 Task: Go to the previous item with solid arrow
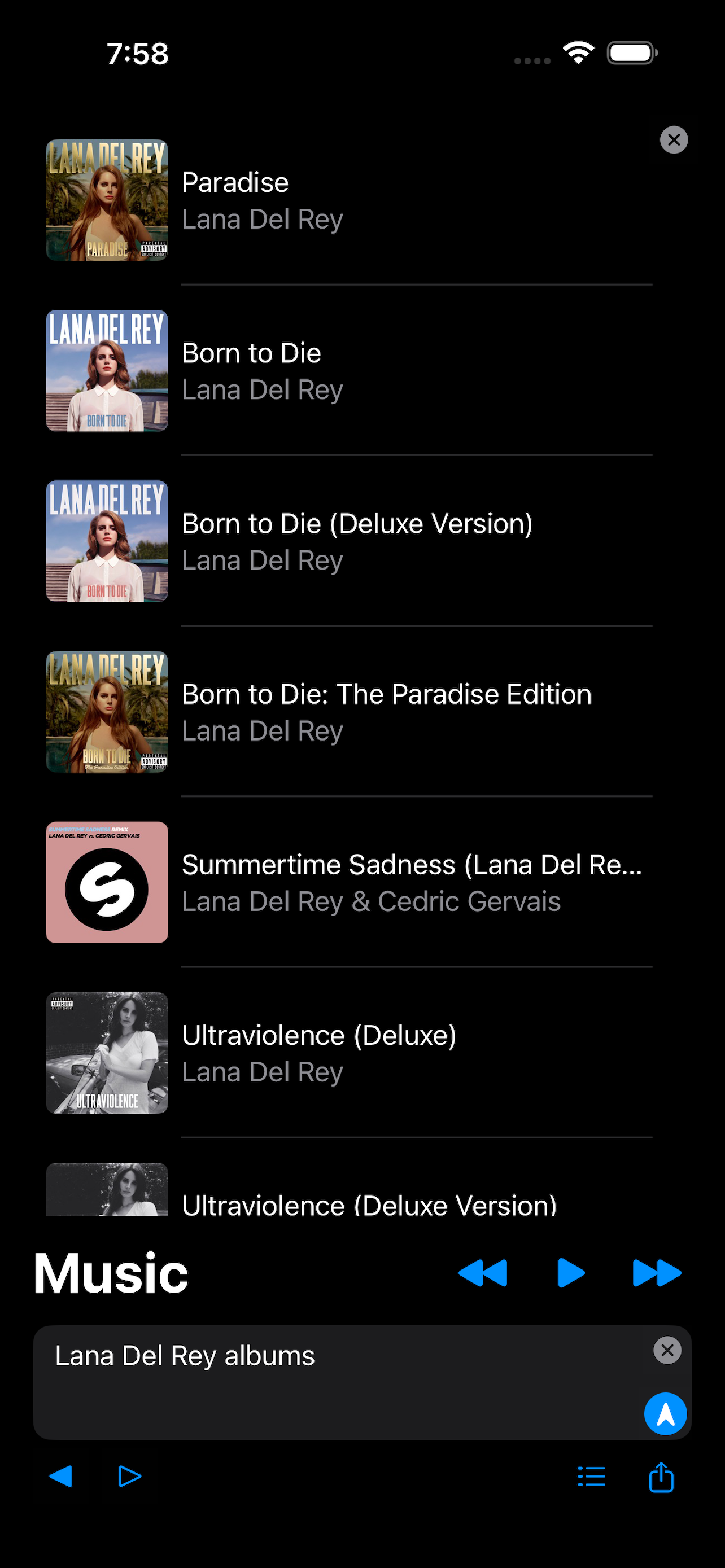click(x=61, y=1476)
